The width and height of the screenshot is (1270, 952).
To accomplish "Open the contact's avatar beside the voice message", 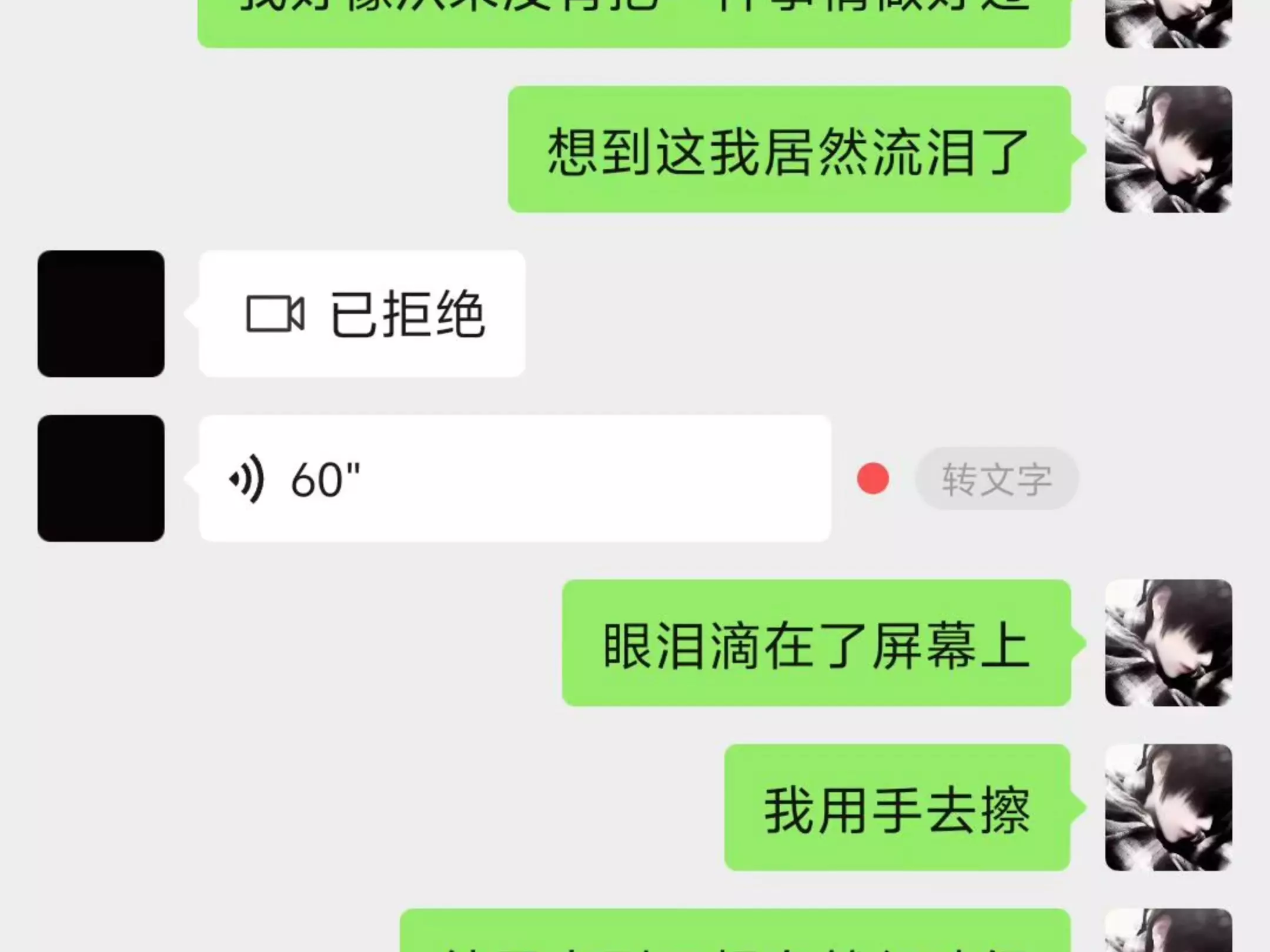I will (101, 478).
